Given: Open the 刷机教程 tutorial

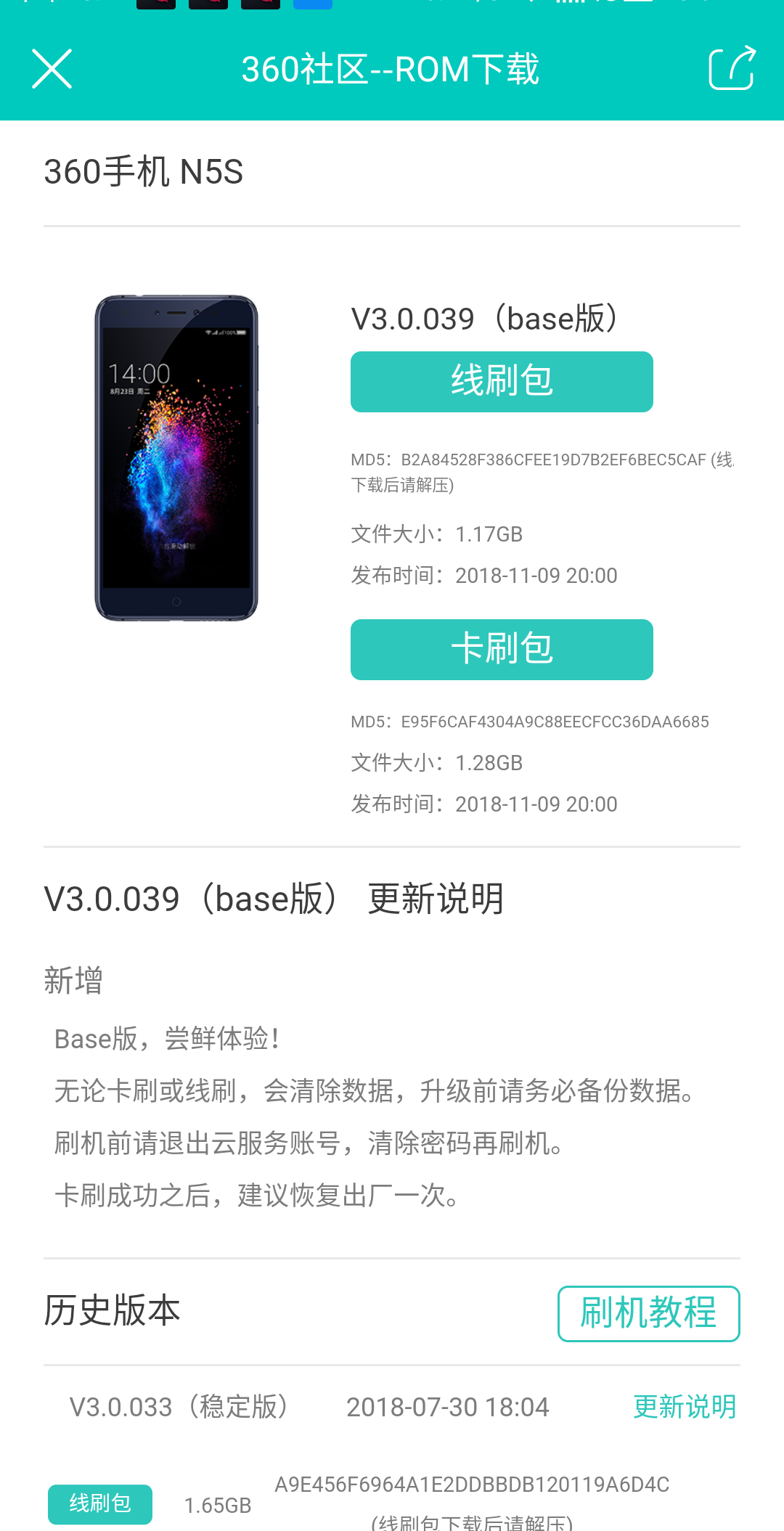Looking at the screenshot, I should click(648, 1313).
